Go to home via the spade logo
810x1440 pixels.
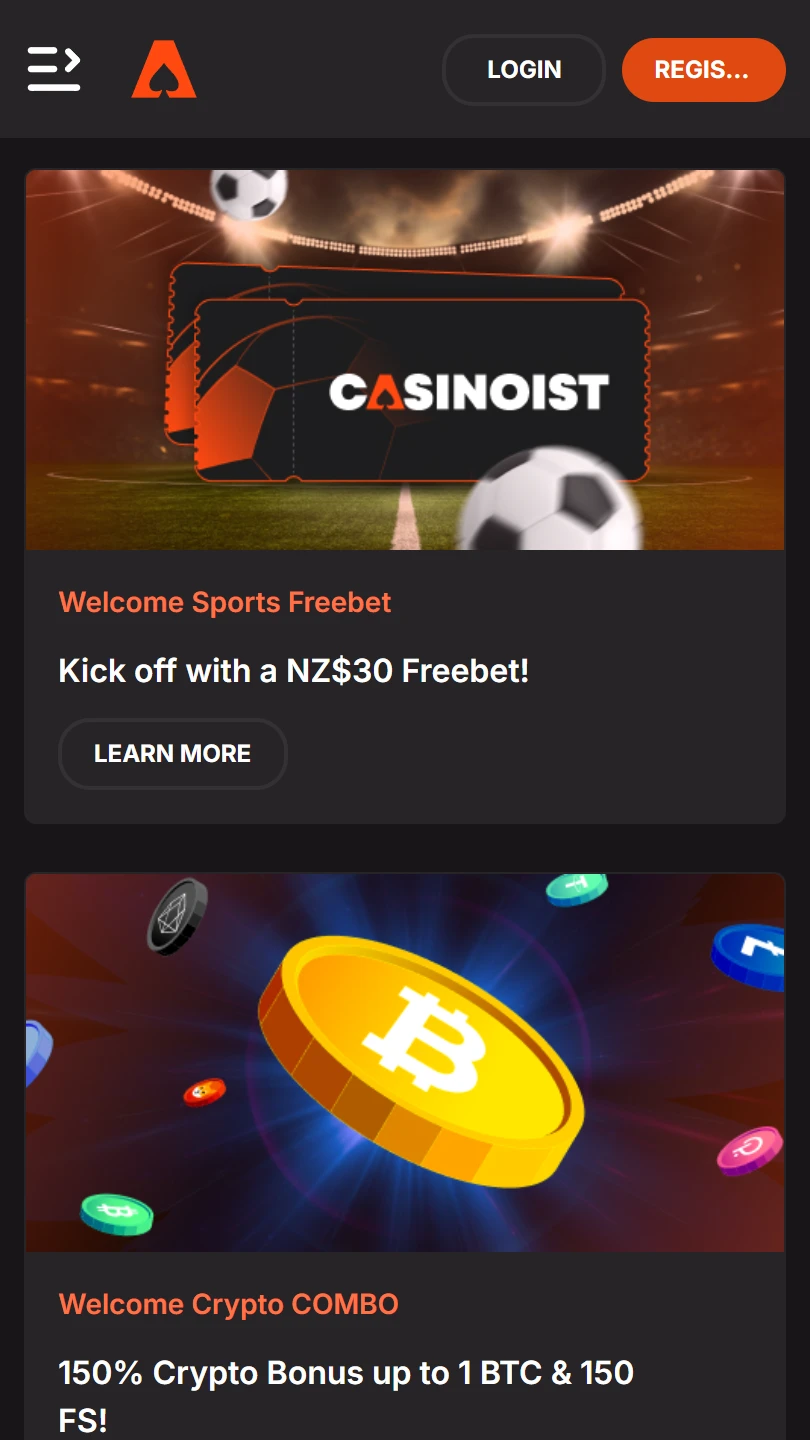[x=164, y=70]
